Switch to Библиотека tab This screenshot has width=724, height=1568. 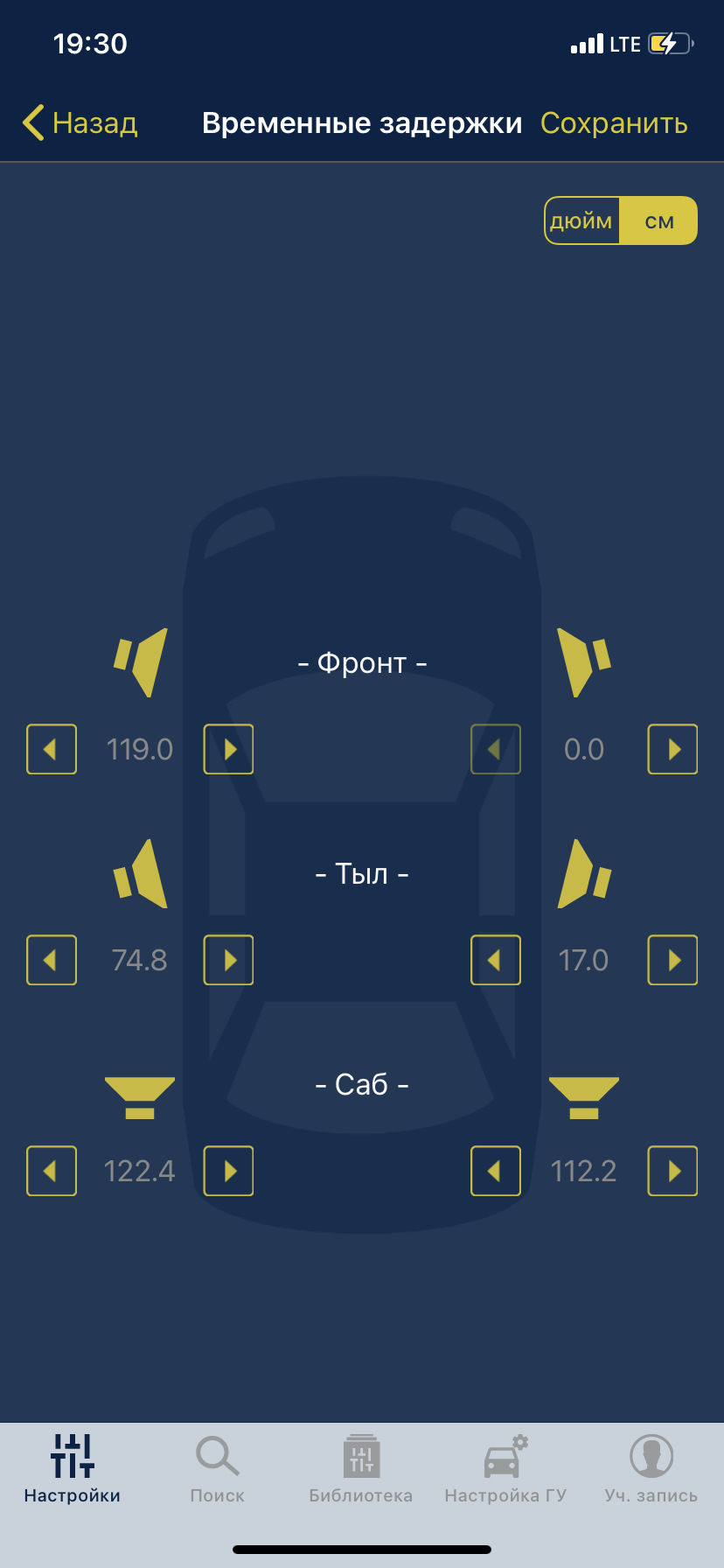[360, 1469]
